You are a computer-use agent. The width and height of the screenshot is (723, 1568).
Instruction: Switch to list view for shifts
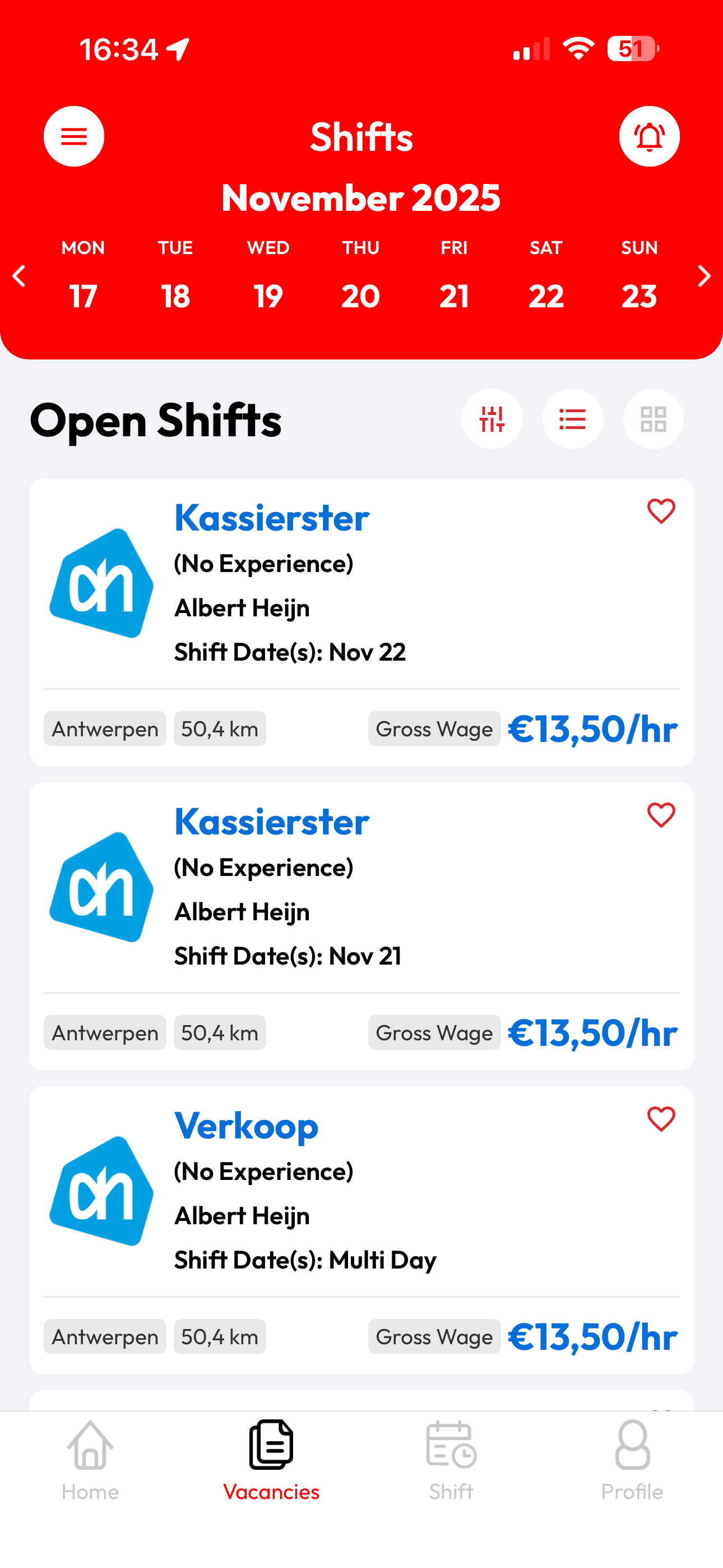[x=572, y=419]
